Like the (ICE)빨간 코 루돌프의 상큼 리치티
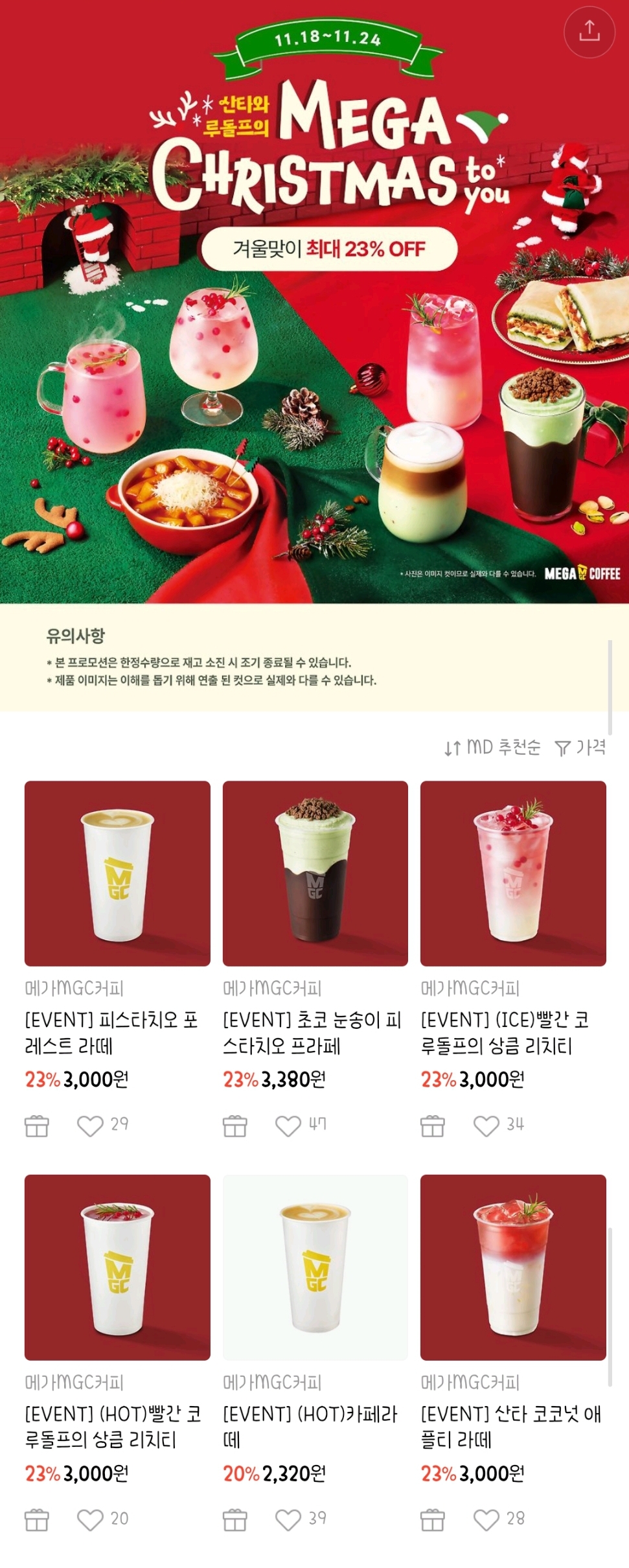This screenshot has height=1568, width=629. (486, 1126)
